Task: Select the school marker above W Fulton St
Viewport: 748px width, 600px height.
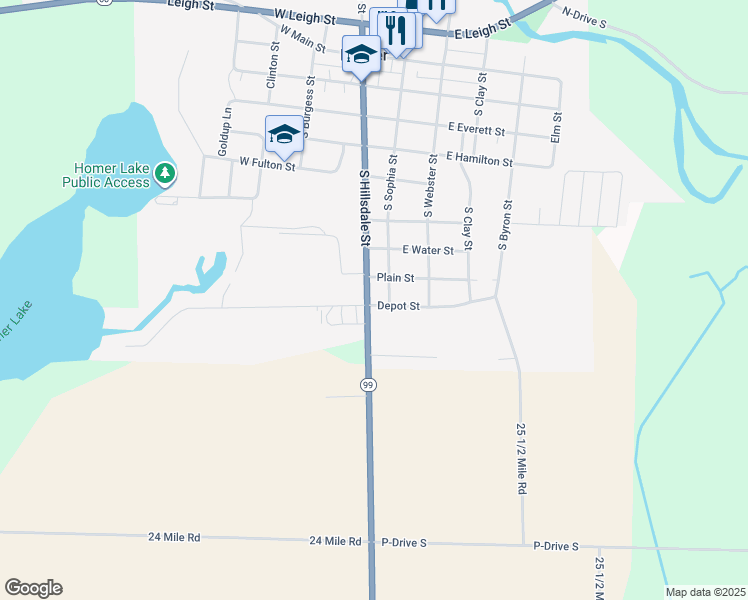Action: (x=284, y=137)
